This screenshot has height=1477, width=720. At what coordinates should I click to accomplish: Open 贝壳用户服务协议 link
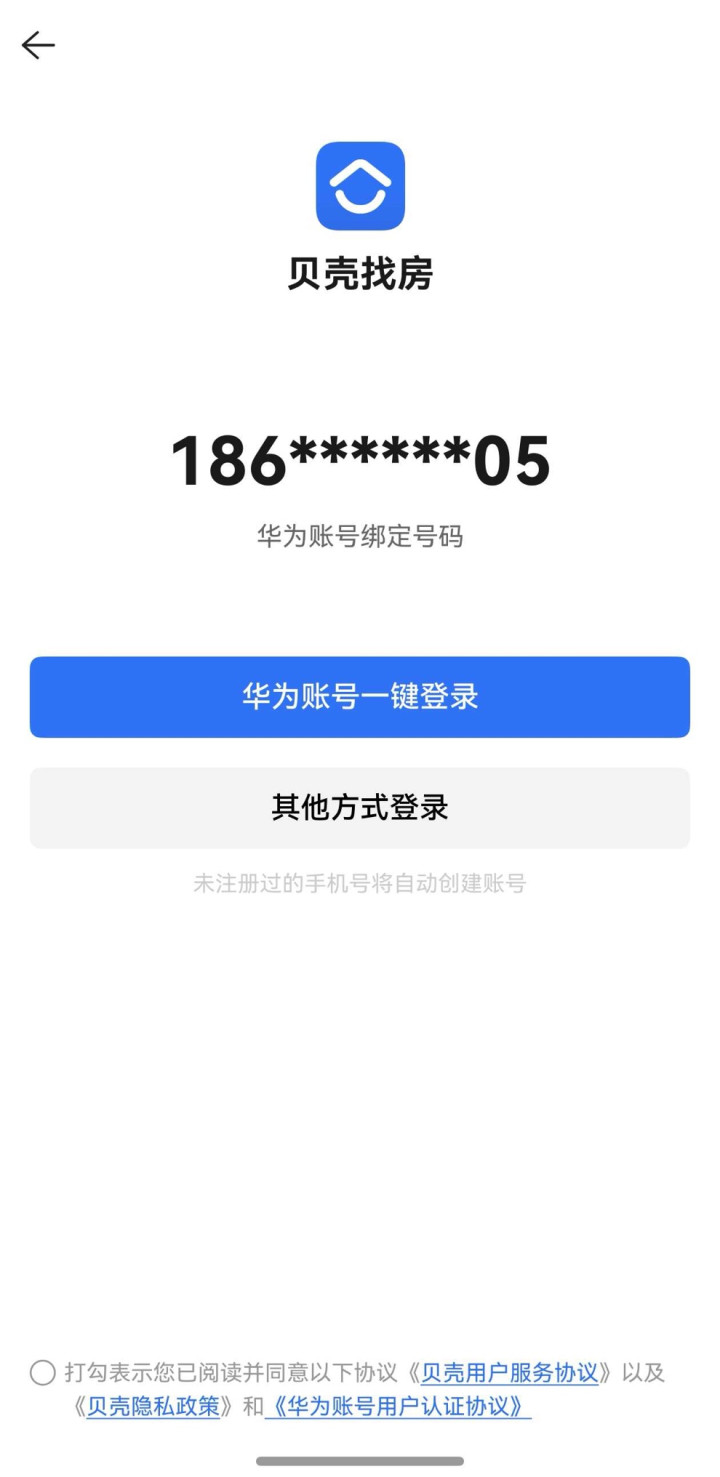point(510,1372)
